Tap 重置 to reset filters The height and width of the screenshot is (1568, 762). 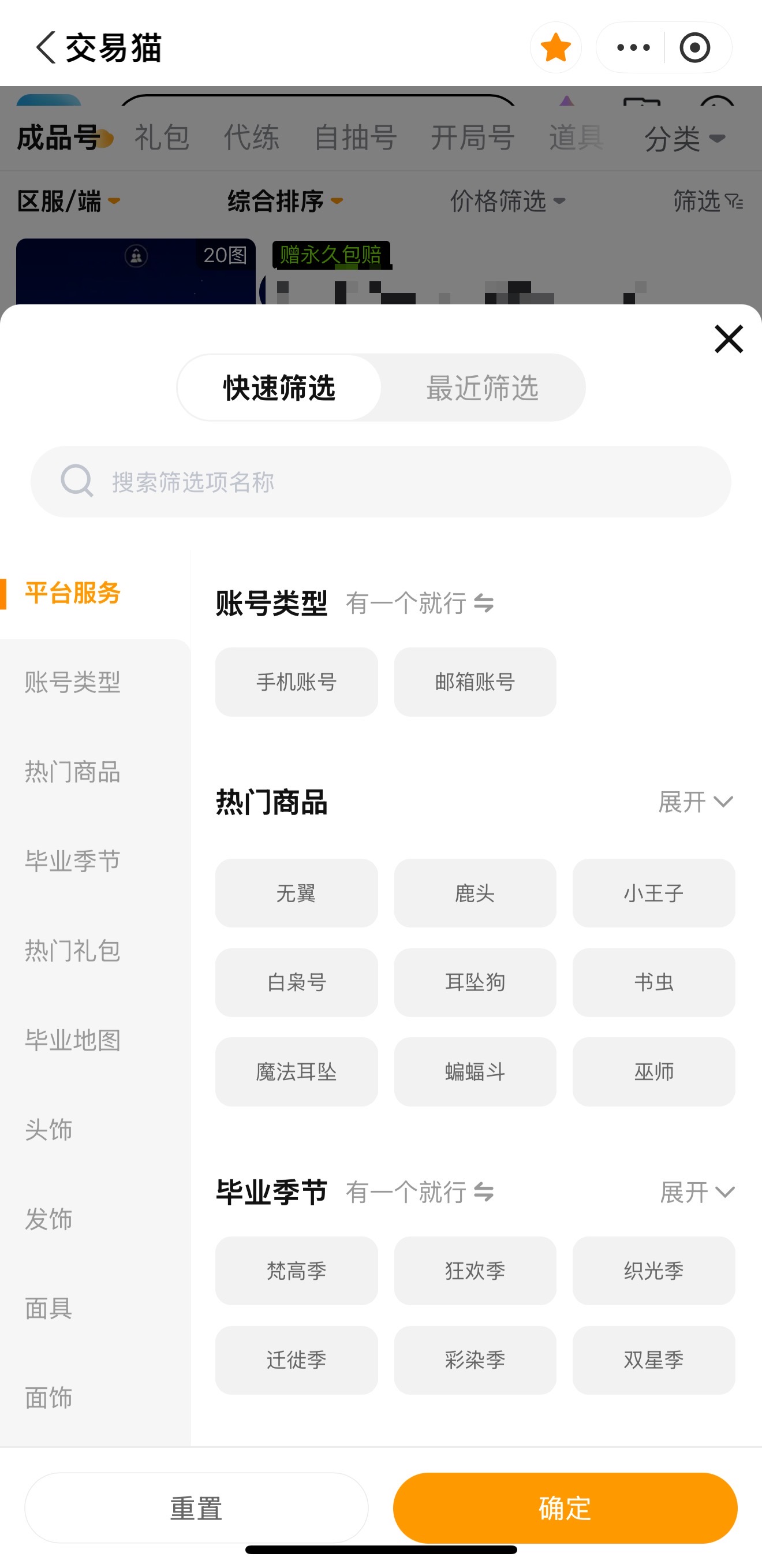click(x=196, y=1508)
